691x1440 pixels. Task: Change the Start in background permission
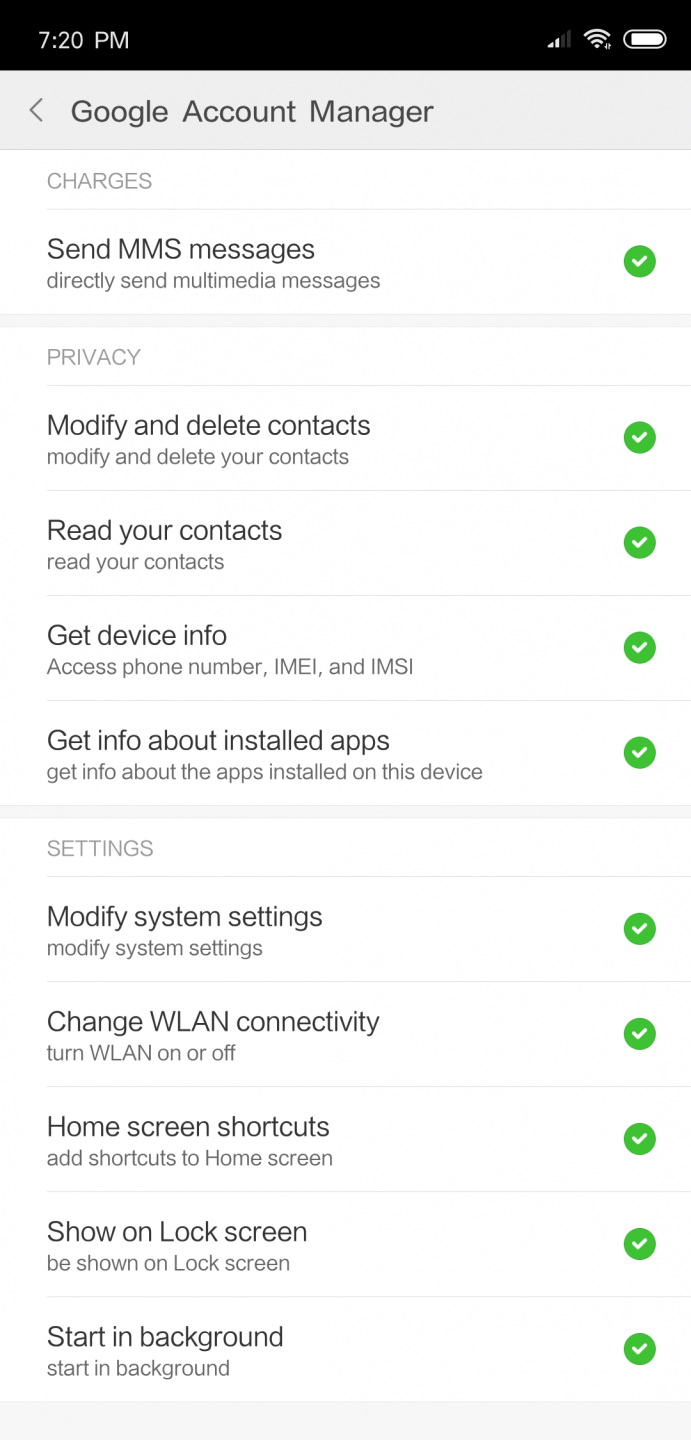click(345, 1349)
